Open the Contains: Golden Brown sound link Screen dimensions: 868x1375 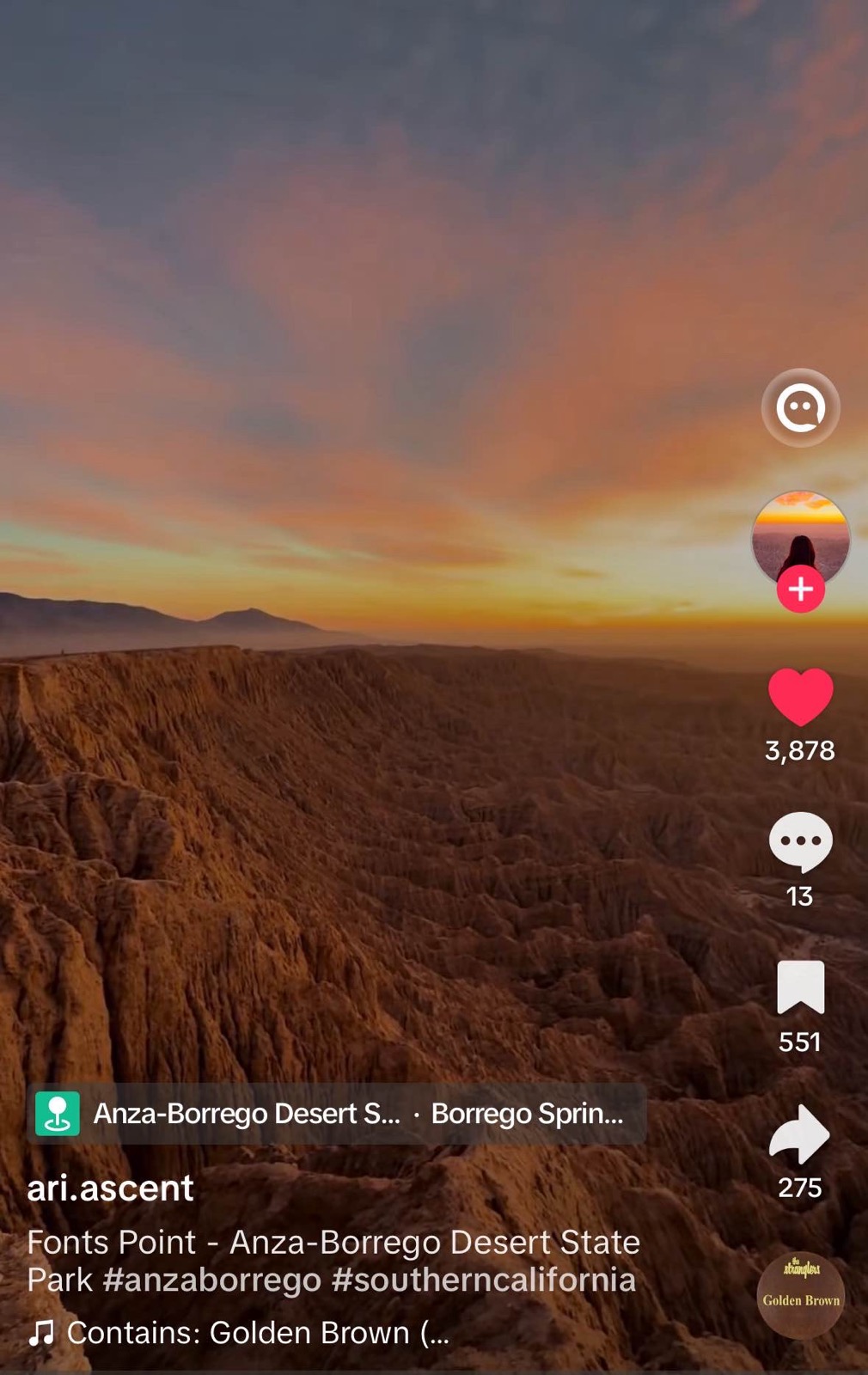(x=258, y=1333)
